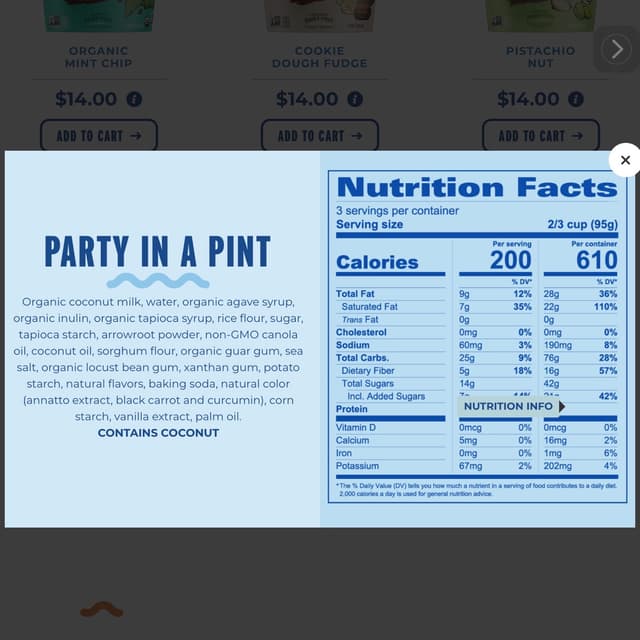The width and height of the screenshot is (640, 640).
Task: Add Cookie Dough Fudge to cart
Action: coord(320,135)
